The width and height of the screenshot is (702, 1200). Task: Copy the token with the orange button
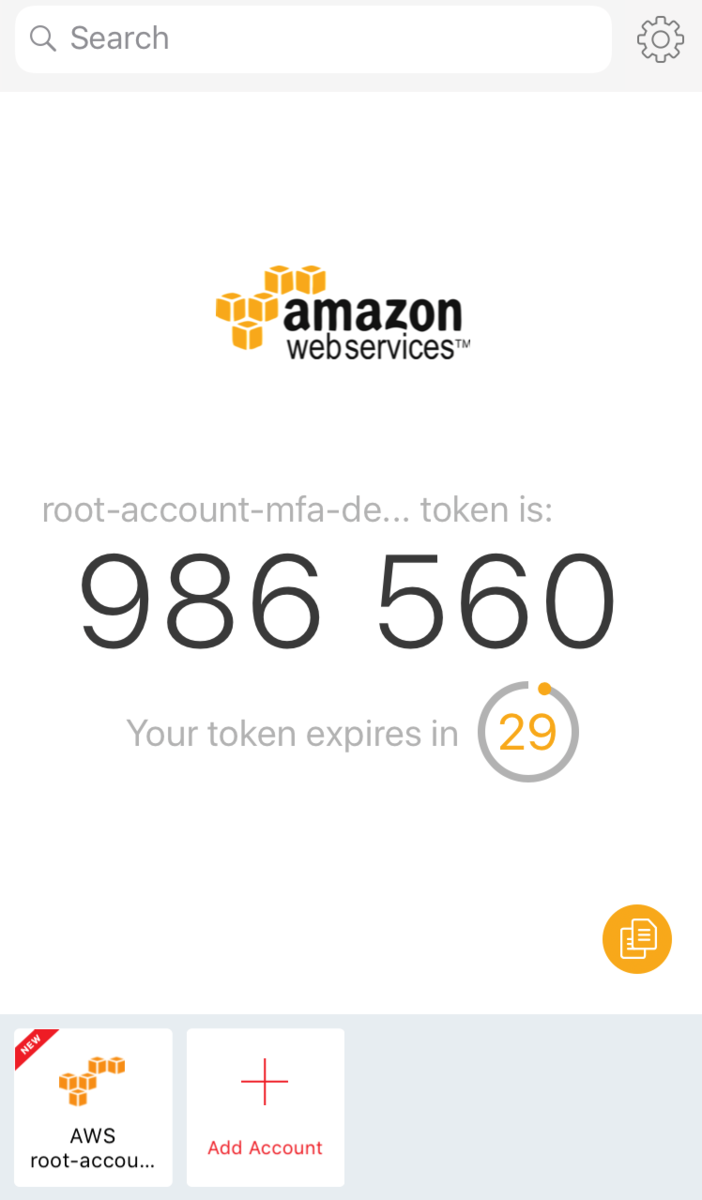pyautogui.click(x=637, y=938)
